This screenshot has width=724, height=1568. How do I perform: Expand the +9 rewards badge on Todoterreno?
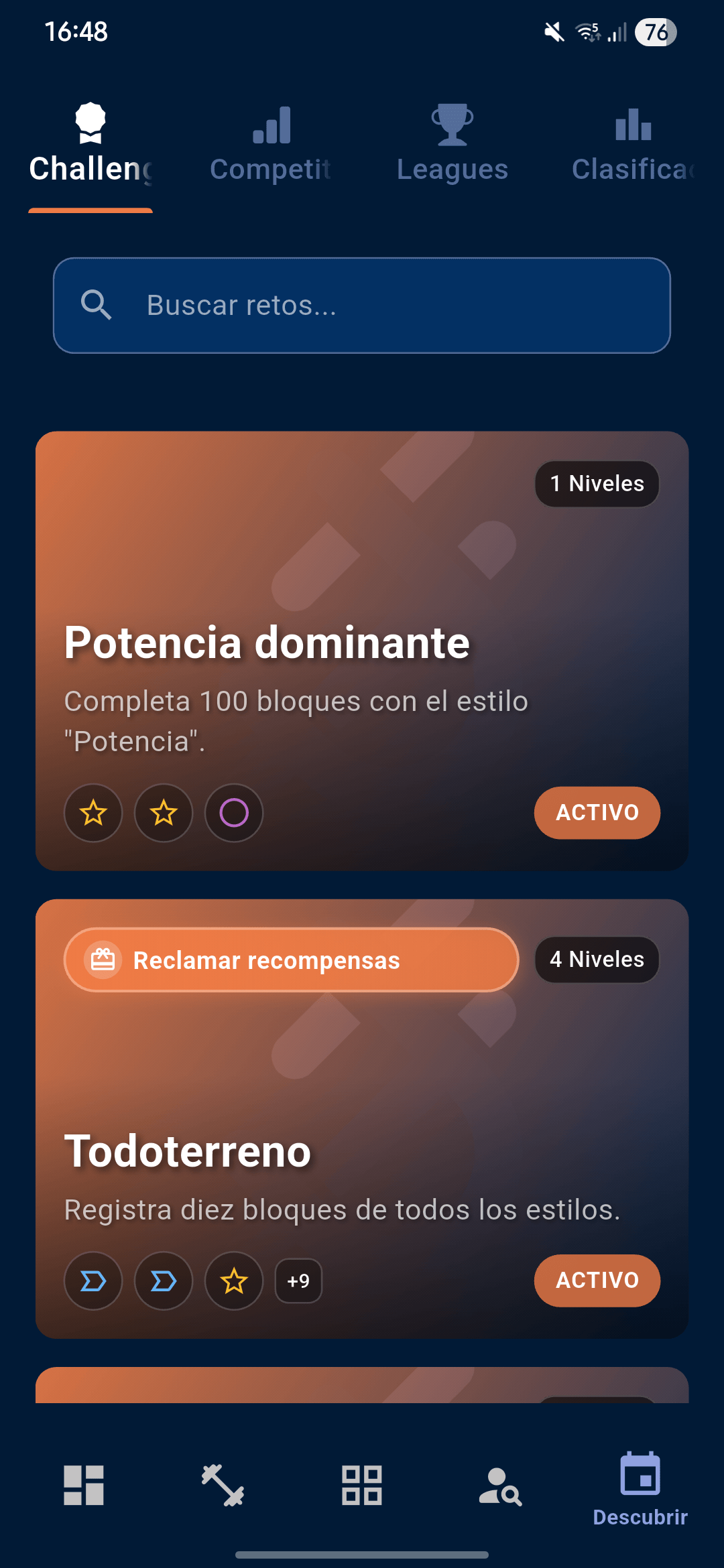pos(298,1281)
